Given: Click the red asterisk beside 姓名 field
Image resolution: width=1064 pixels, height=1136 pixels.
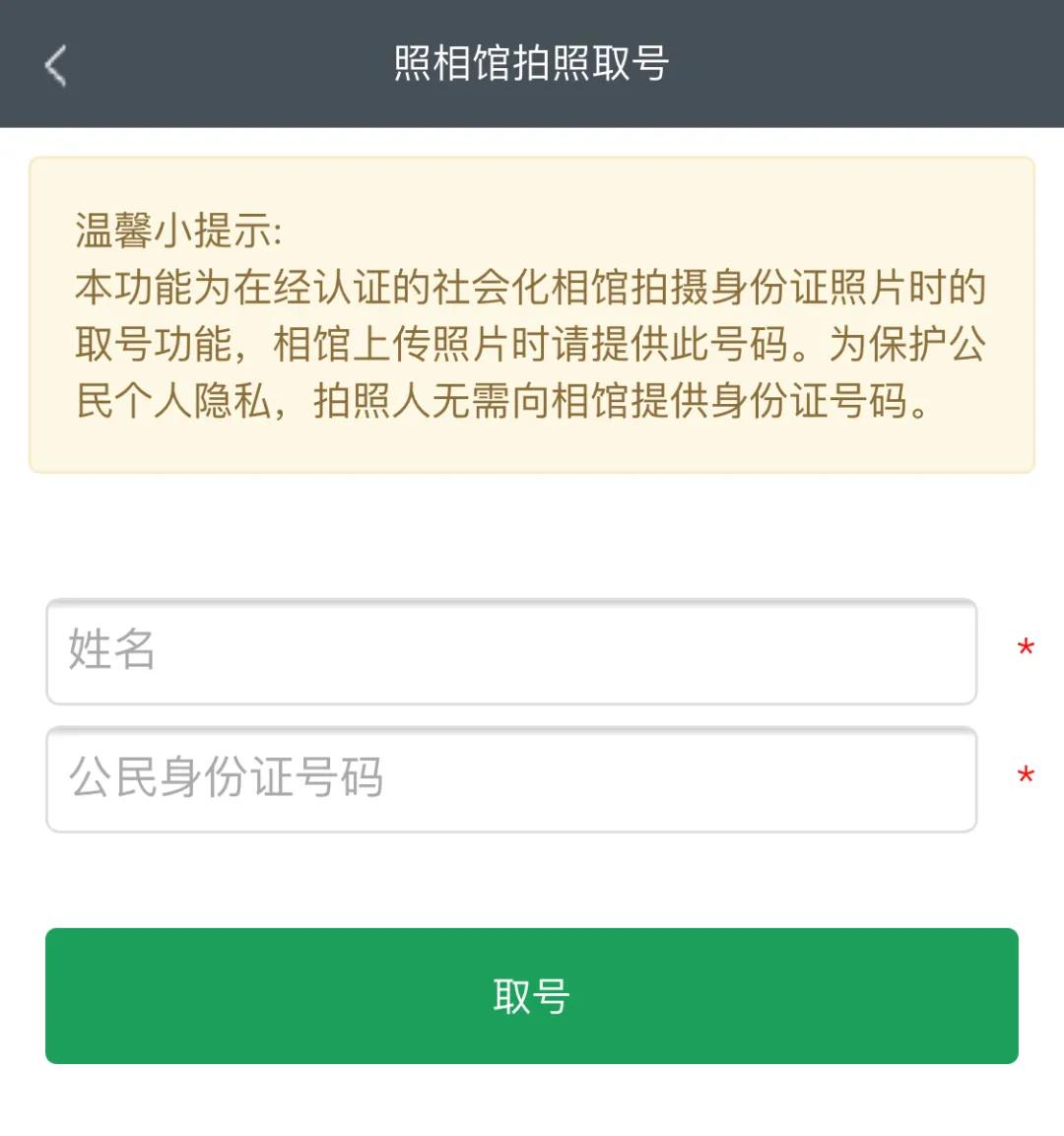Looking at the screenshot, I should click(x=1025, y=647).
